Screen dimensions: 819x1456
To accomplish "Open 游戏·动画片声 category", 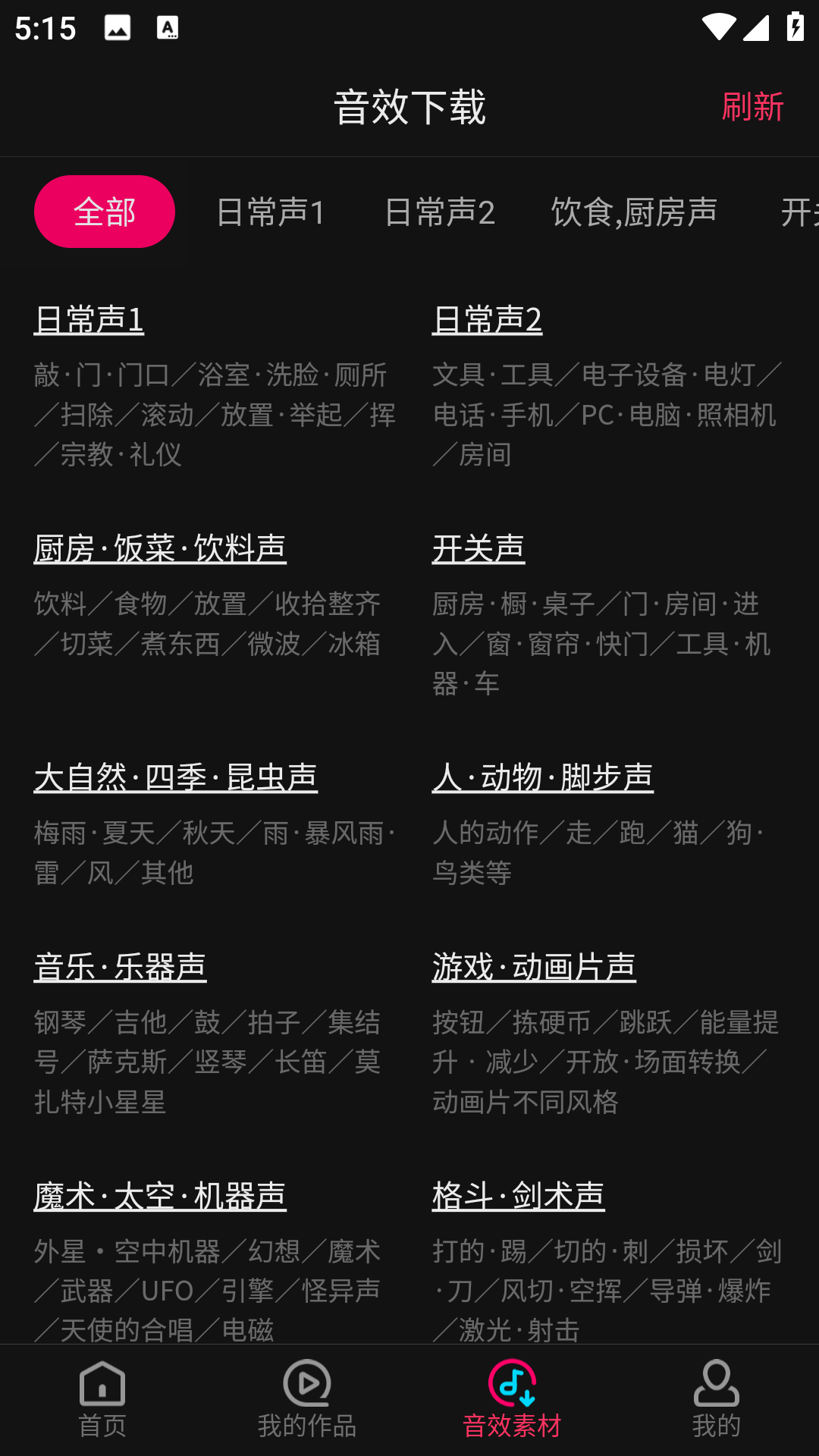I will point(534,967).
